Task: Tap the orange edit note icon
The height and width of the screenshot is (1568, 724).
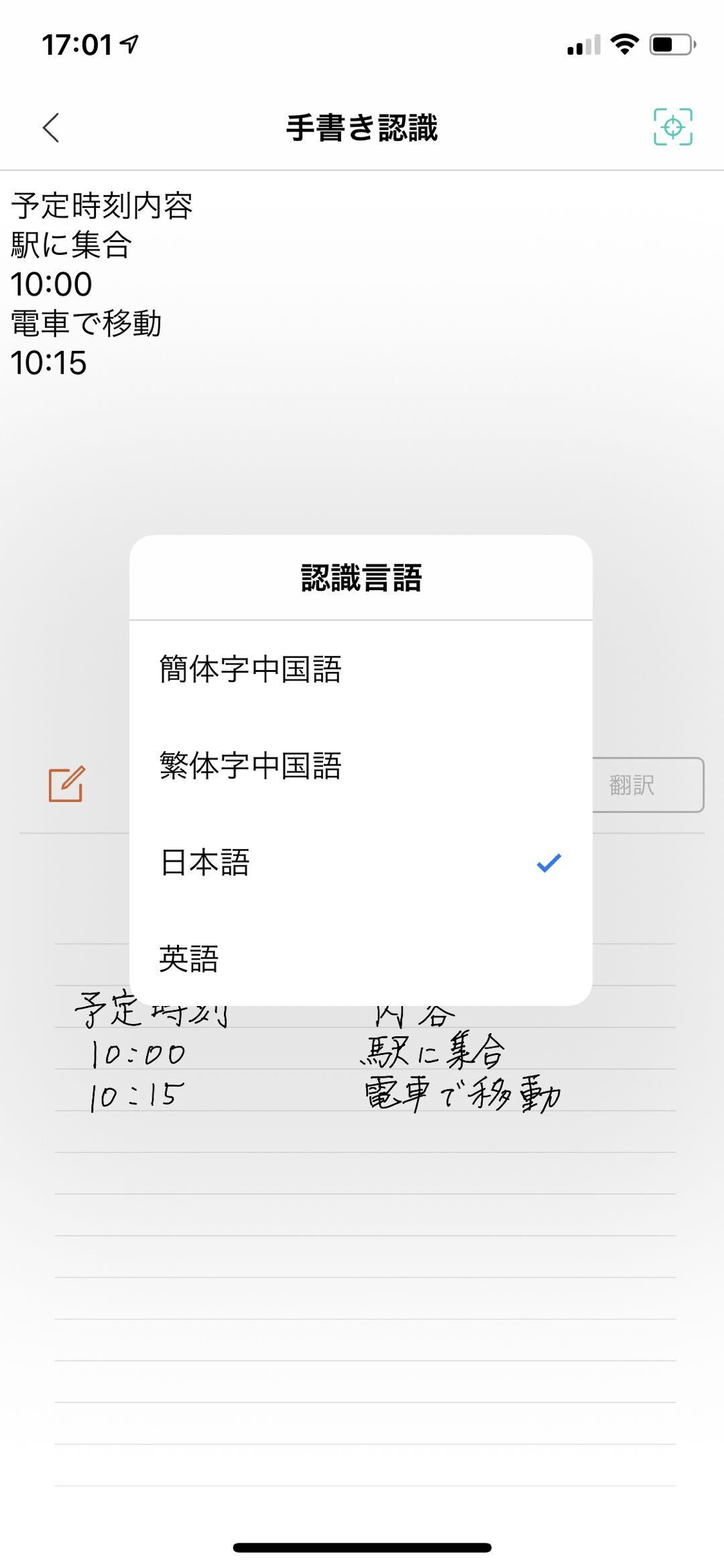Action: tap(66, 784)
